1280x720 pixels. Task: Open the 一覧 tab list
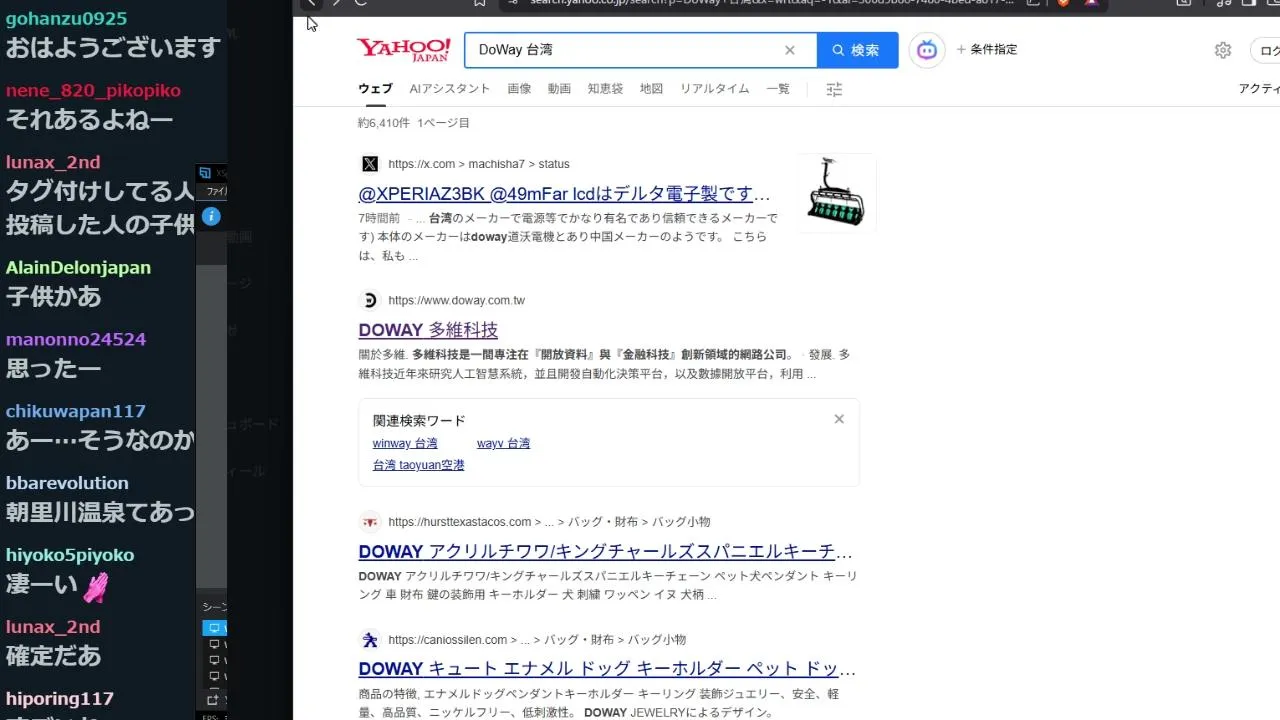click(777, 89)
